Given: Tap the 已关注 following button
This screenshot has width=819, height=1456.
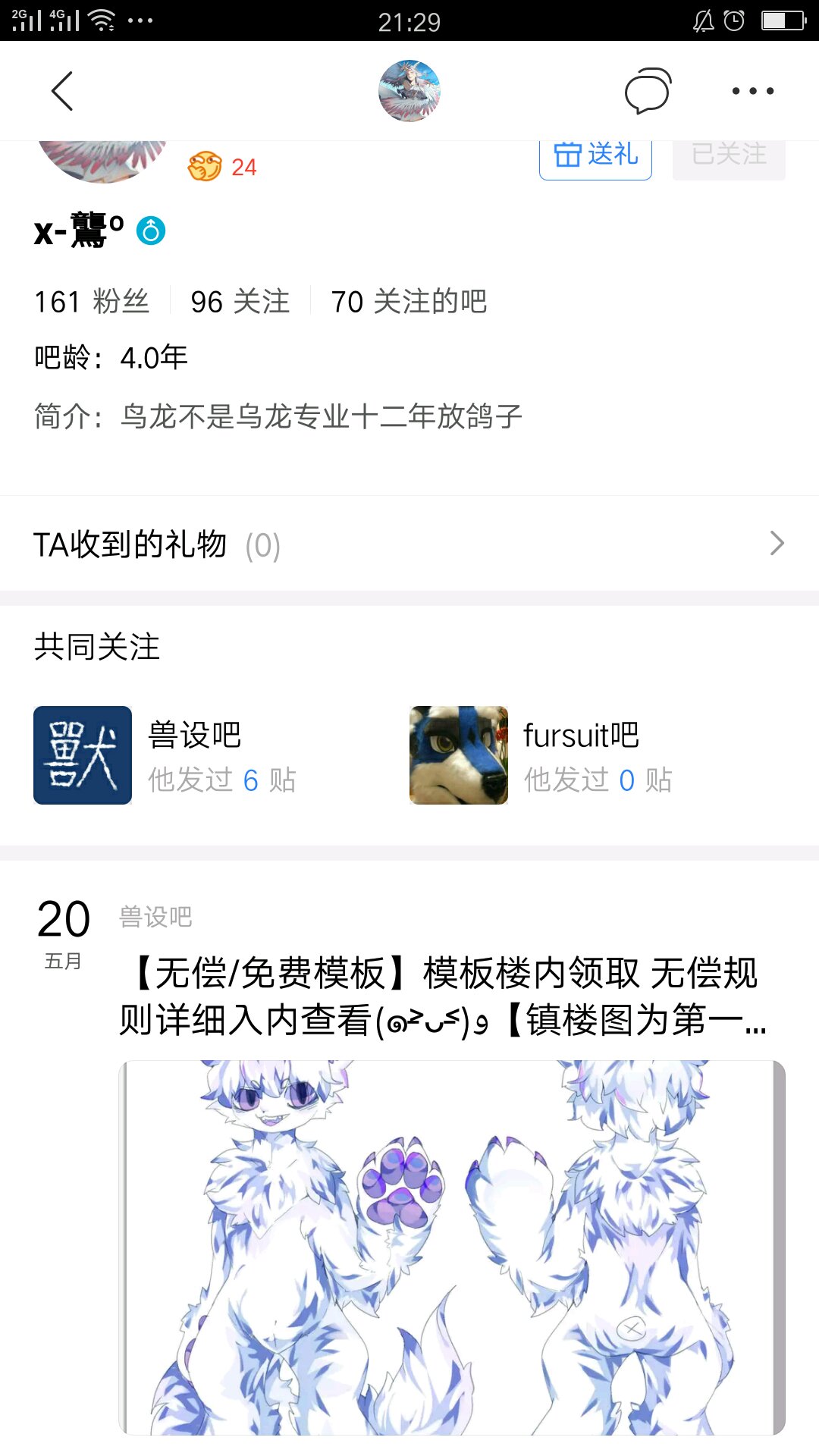Looking at the screenshot, I should (728, 156).
